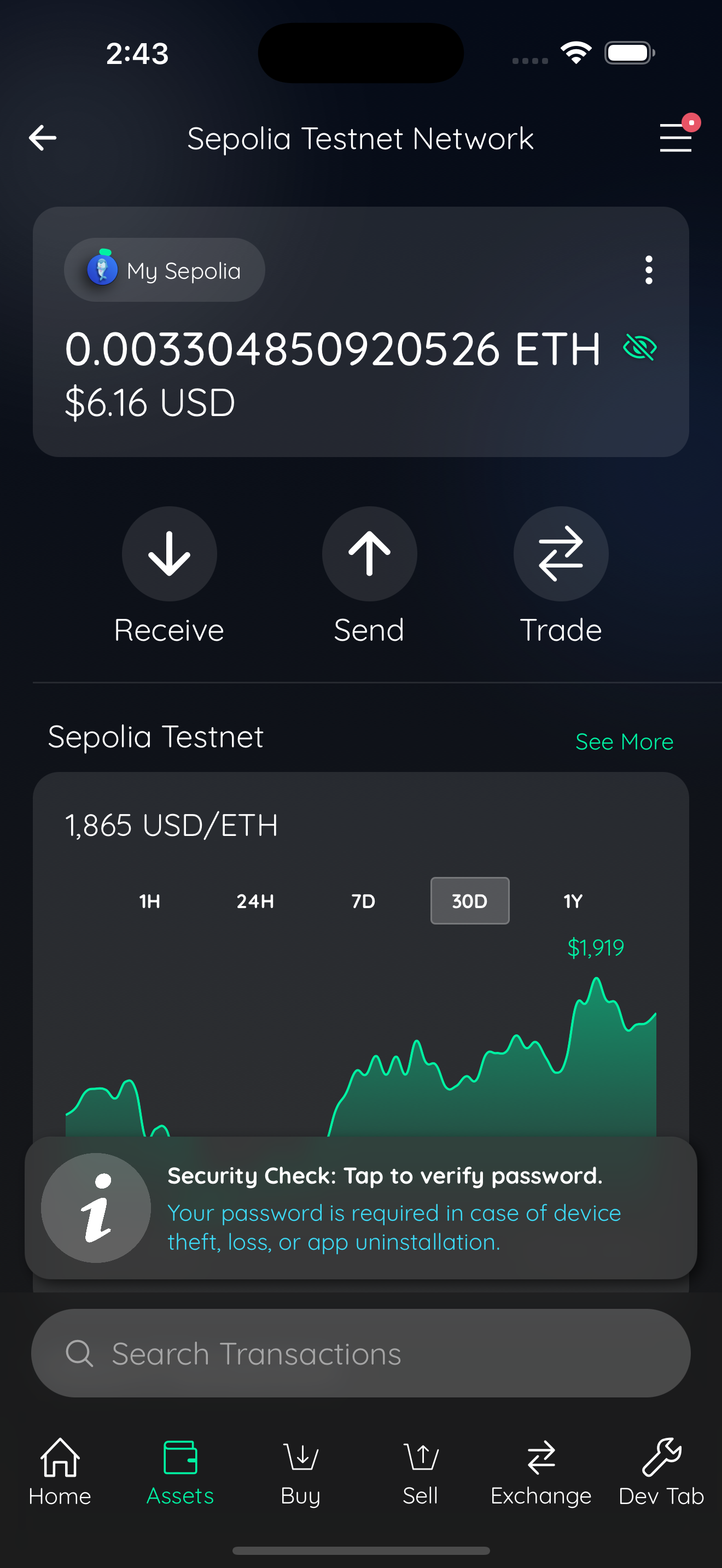Screen dimensions: 722x1568
Task: Follow the See More link
Action: coord(625,741)
